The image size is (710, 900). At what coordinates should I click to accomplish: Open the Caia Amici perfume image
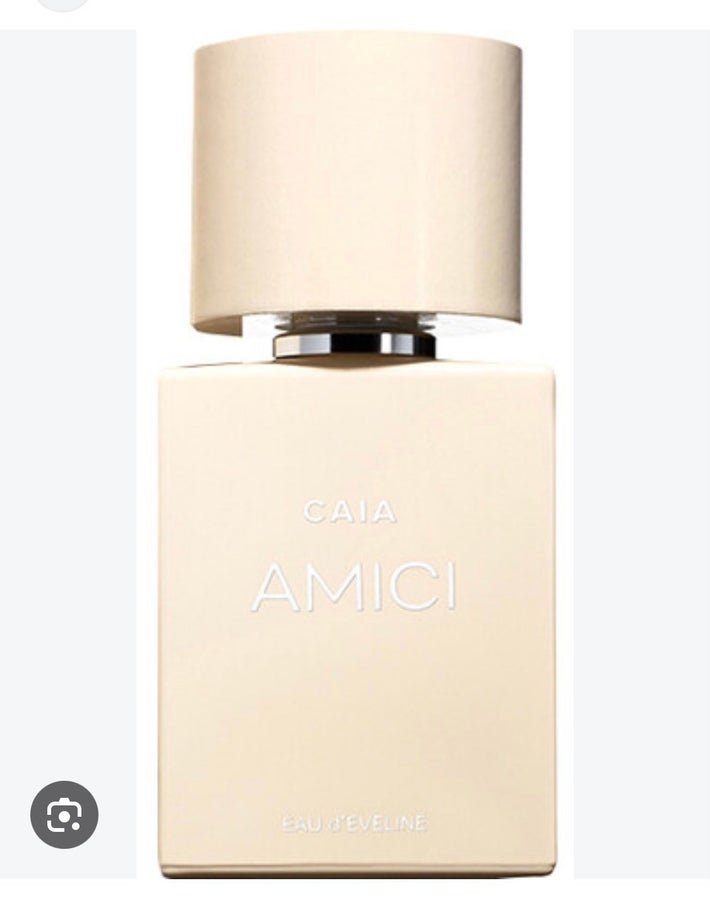(355, 454)
